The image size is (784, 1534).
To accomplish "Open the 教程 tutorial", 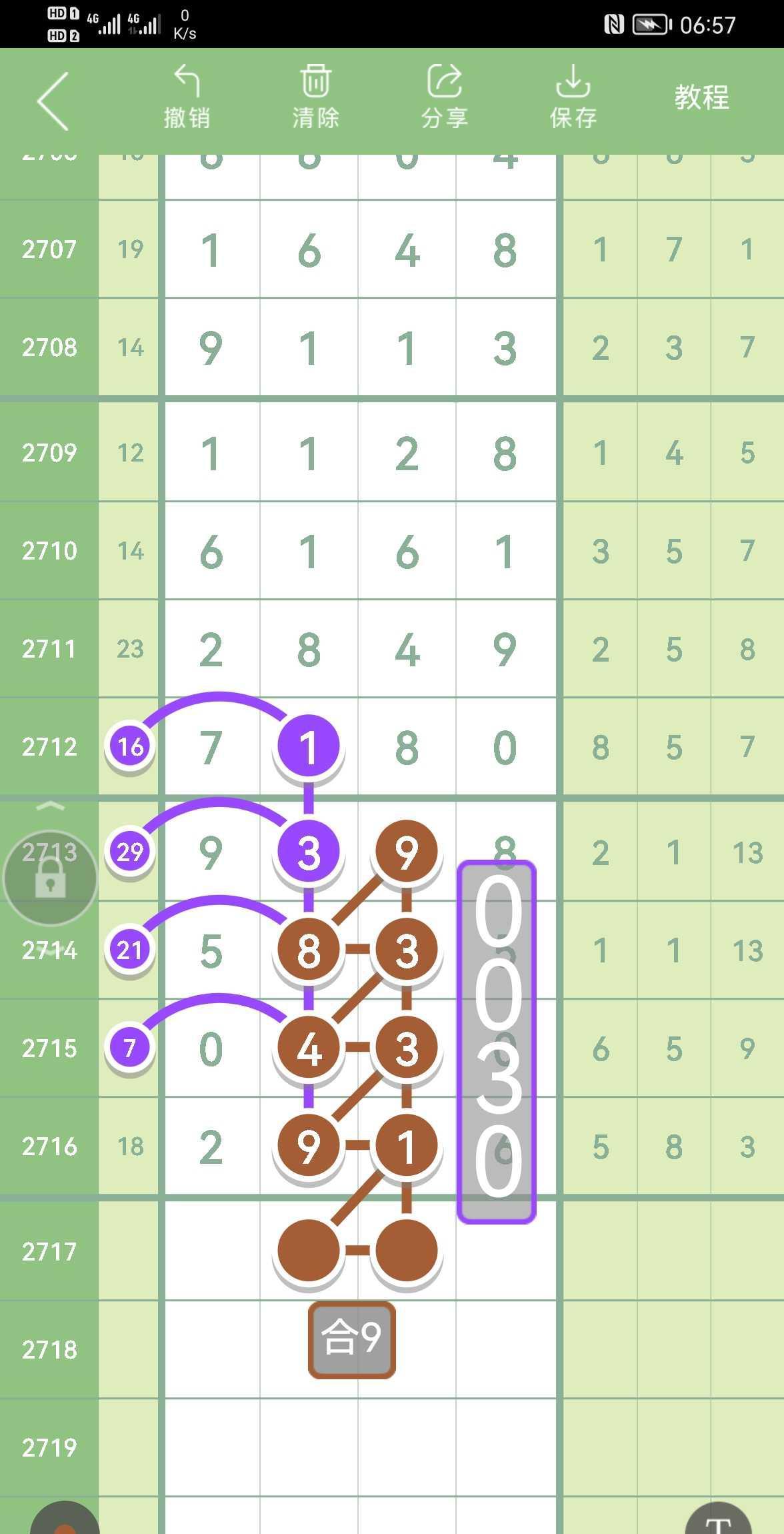I will pyautogui.click(x=701, y=97).
